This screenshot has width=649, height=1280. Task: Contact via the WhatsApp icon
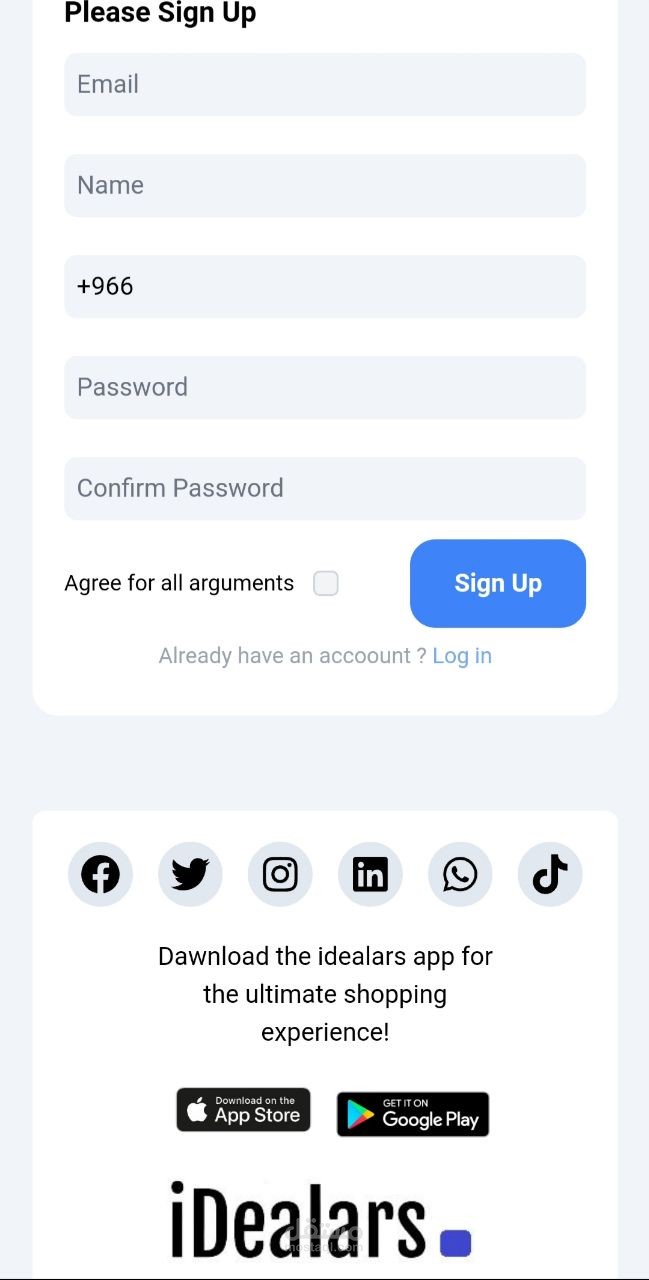460,874
